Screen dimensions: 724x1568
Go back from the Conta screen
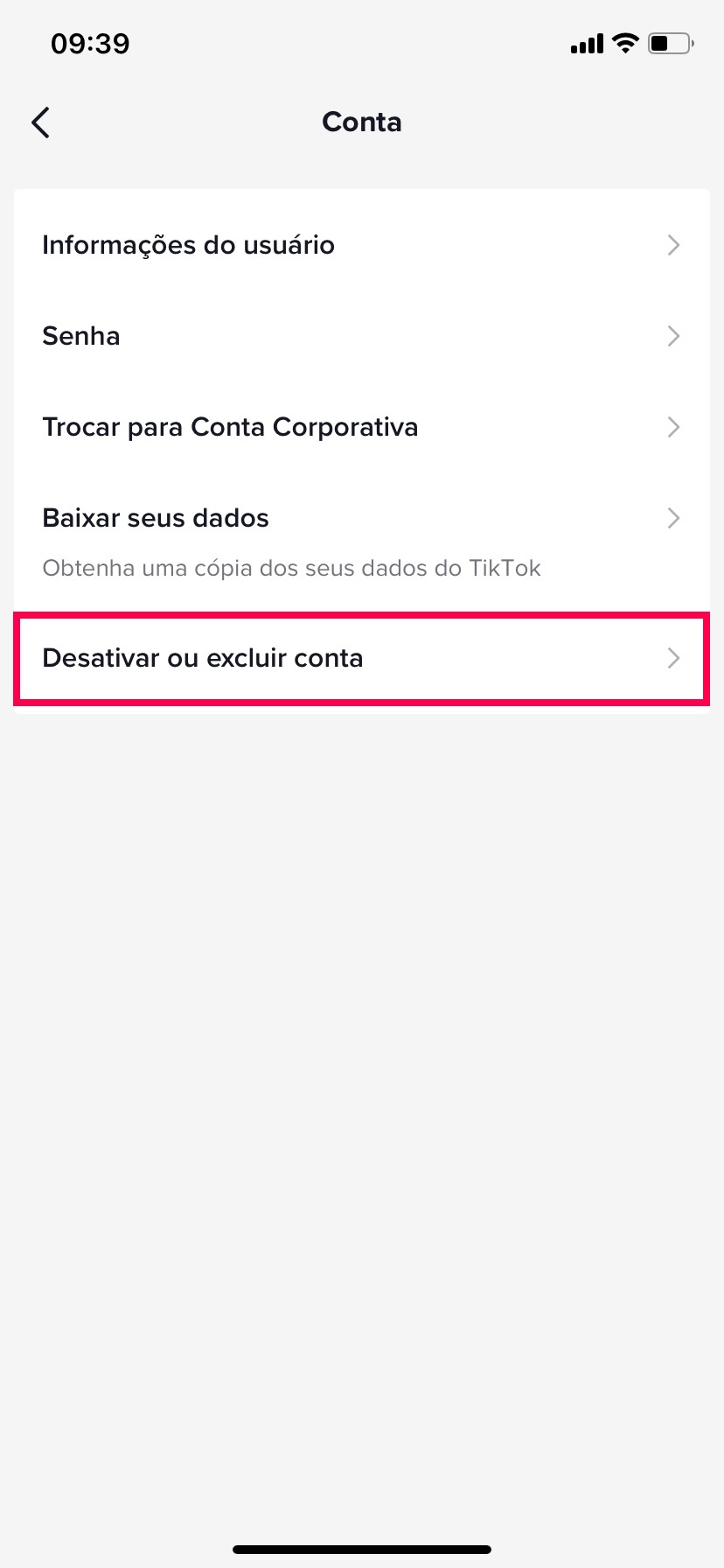pyautogui.click(x=41, y=122)
